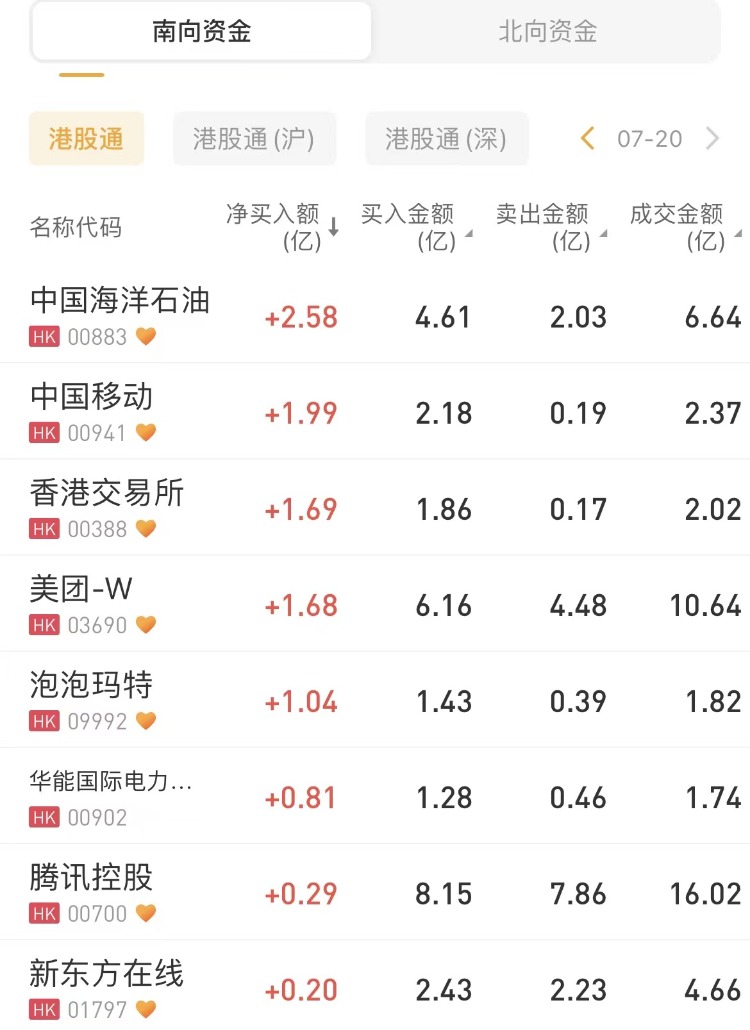Go to the next date arrow

pos(712,139)
